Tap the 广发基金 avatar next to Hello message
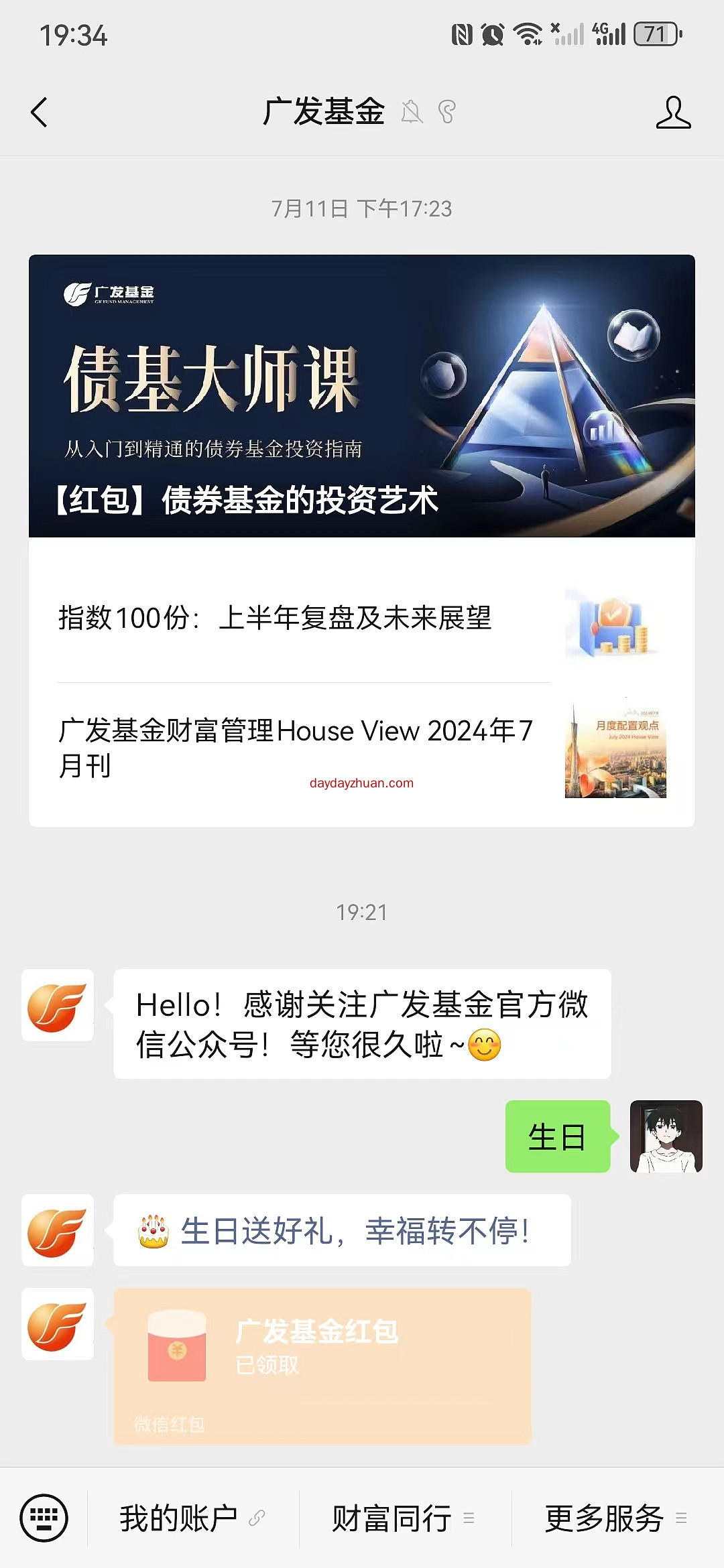This screenshot has width=724, height=1568. [x=58, y=1005]
